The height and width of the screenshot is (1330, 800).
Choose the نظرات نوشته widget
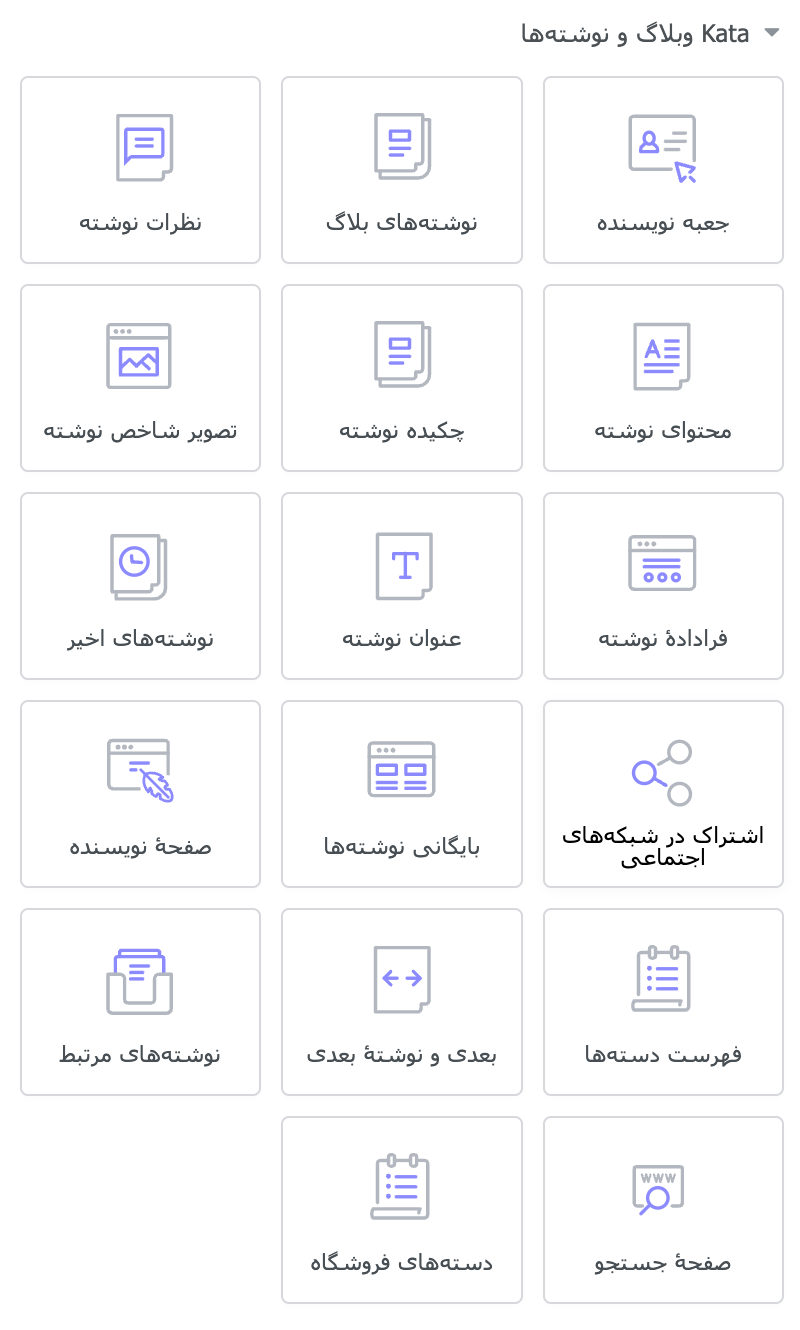141,170
